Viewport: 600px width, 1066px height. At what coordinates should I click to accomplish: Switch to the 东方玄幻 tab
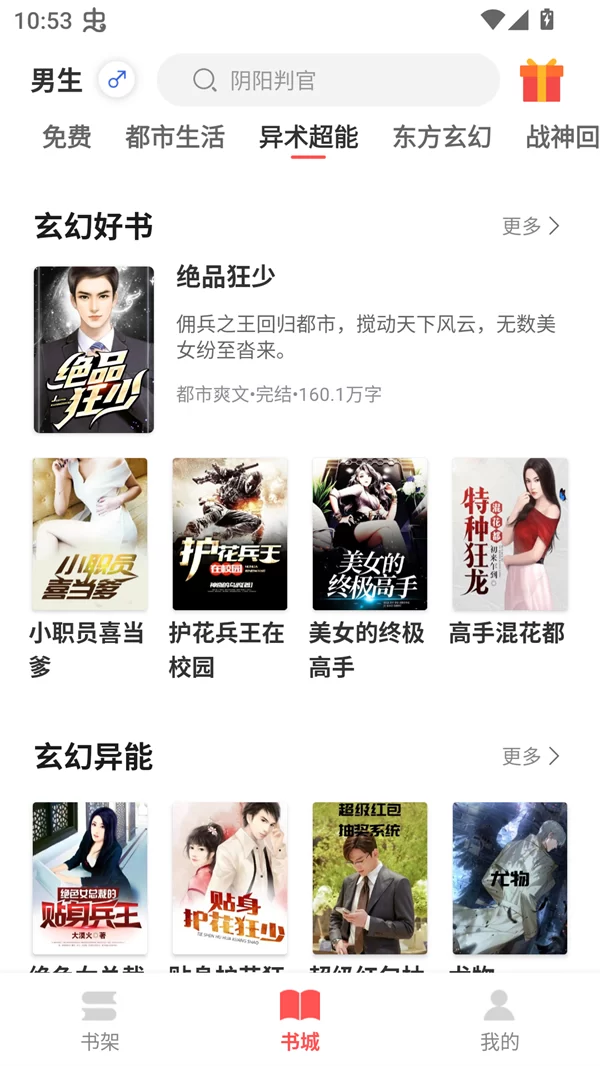(442, 137)
